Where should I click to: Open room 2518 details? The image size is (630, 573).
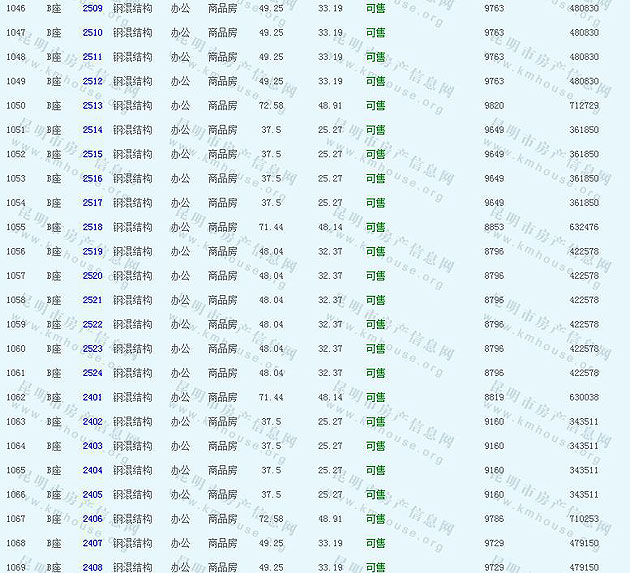[92, 227]
